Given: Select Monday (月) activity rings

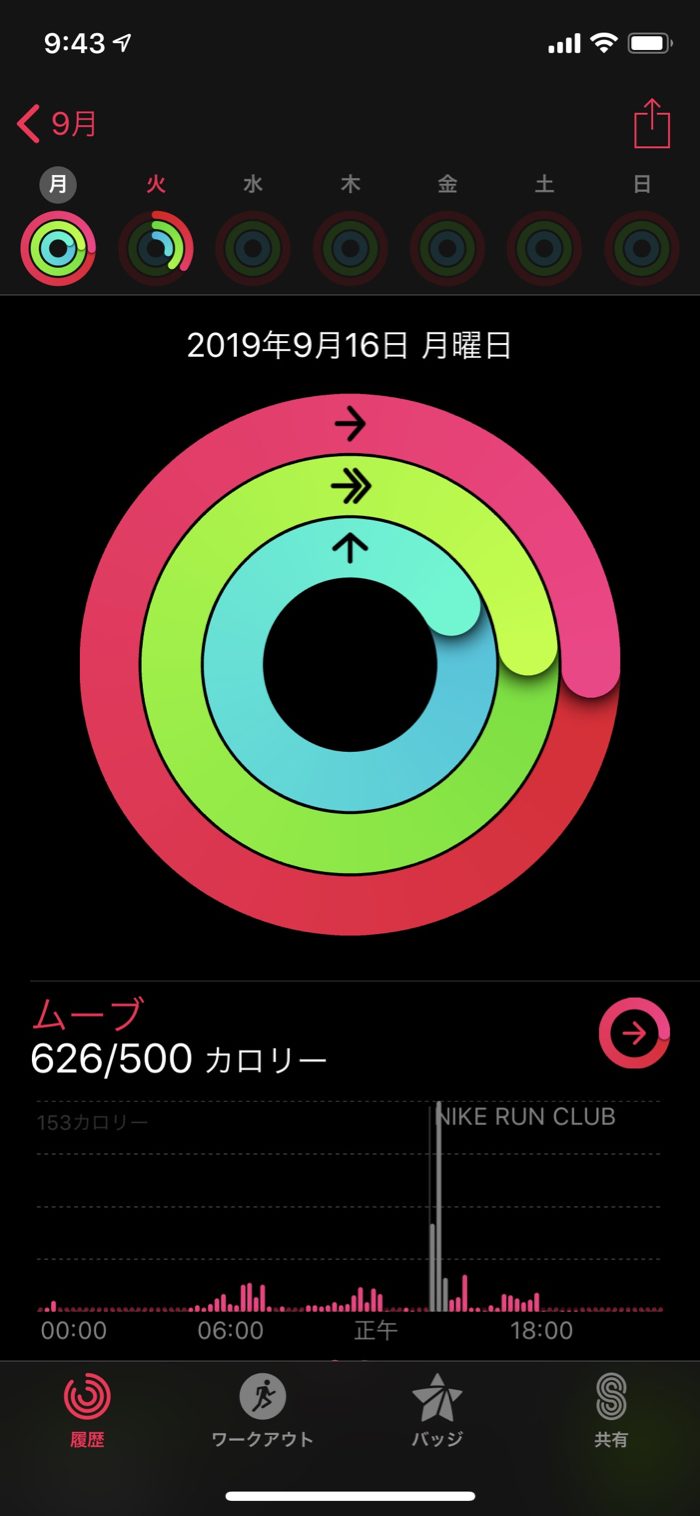Looking at the screenshot, I should click(x=58, y=247).
